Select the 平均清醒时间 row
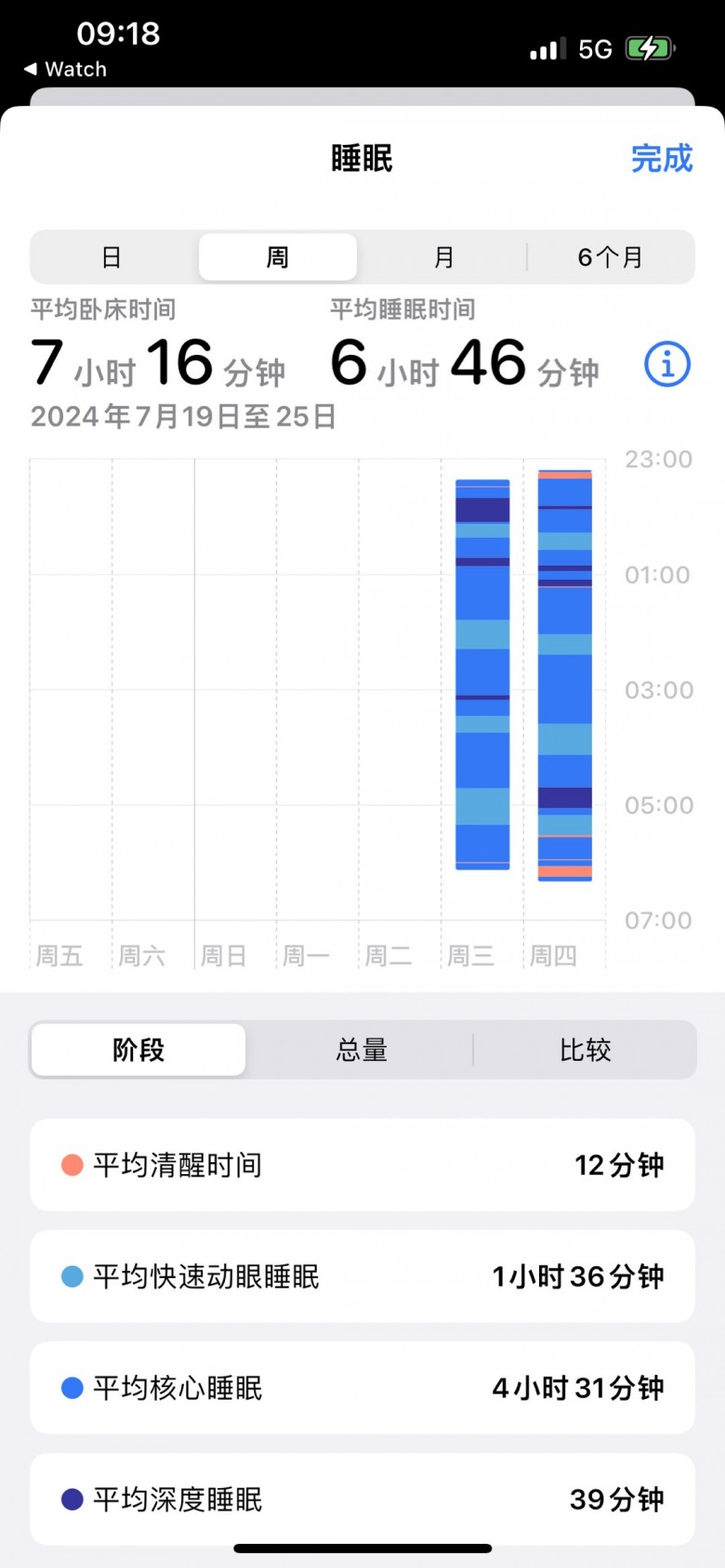This screenshot has width=725, height=1568. coord(362,1165)
